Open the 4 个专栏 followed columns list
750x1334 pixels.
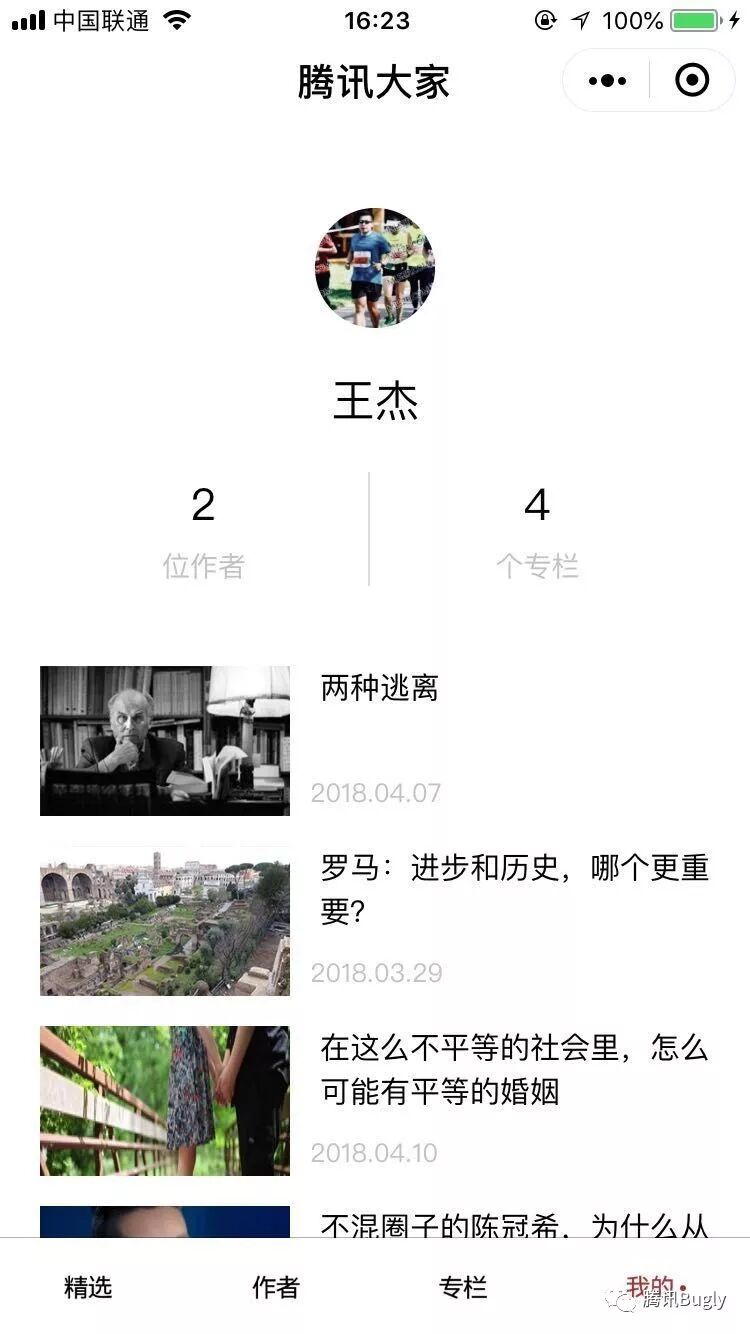pyautogui.click(x=537, y=530)
